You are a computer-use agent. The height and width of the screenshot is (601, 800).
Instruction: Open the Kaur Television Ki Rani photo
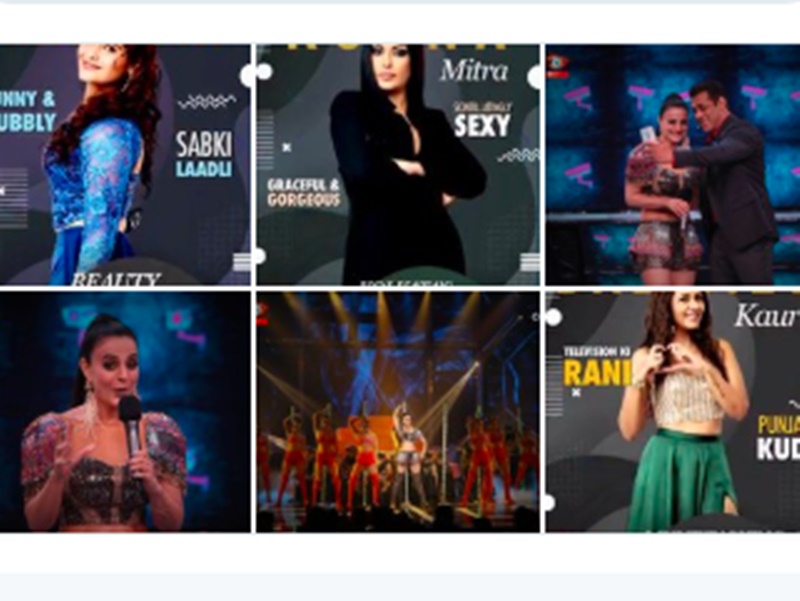672,411
